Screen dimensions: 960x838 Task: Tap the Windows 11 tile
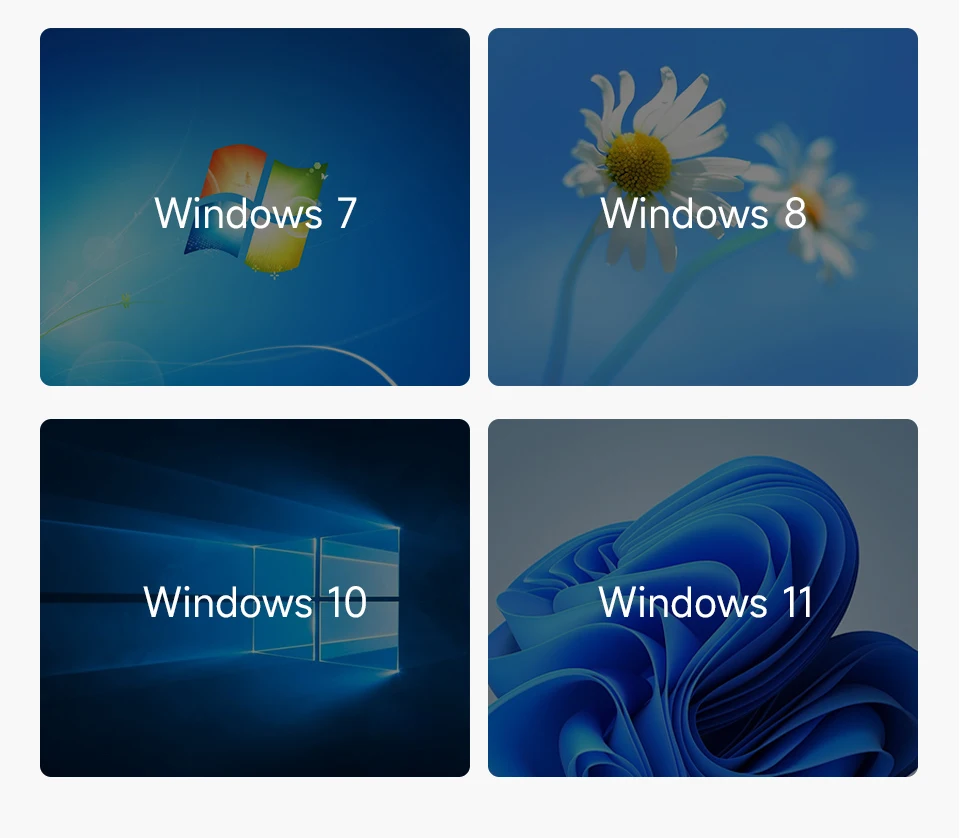[x=703, y=598]
